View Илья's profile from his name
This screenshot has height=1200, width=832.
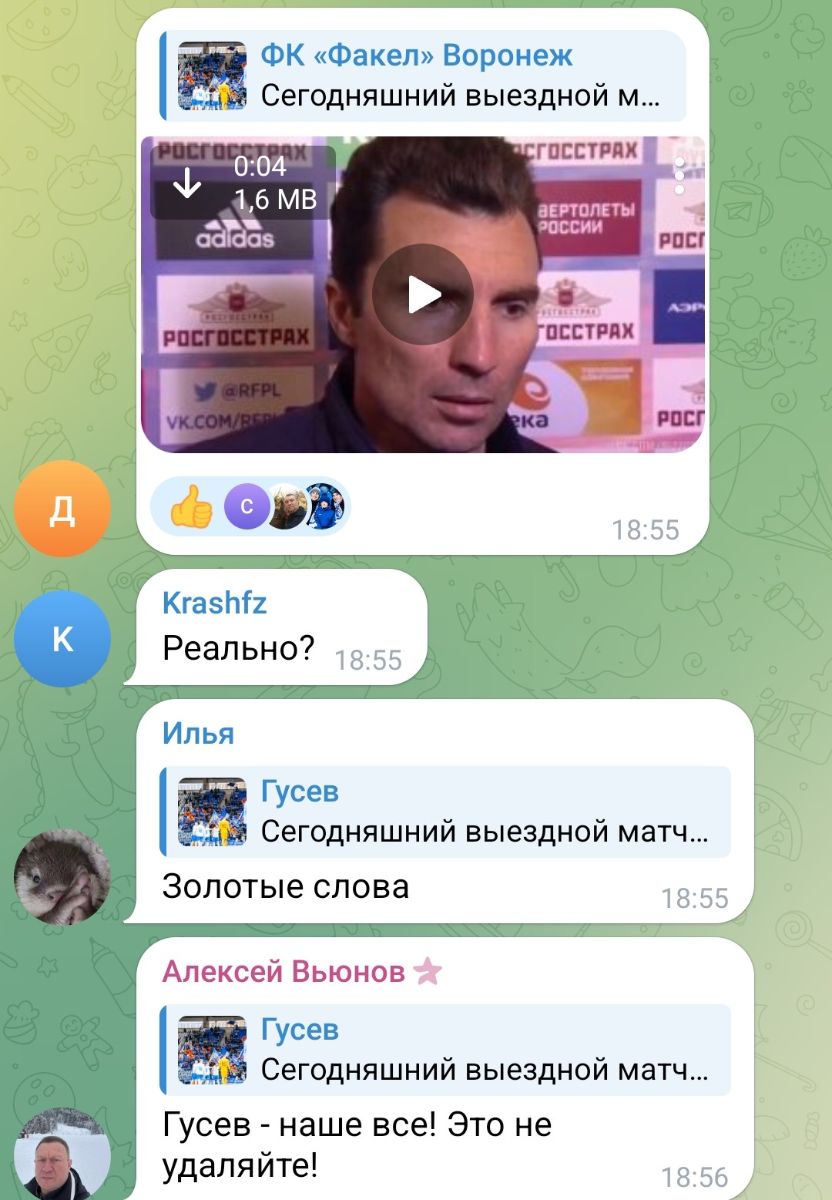pyautogui.click(x=198, y=733)
